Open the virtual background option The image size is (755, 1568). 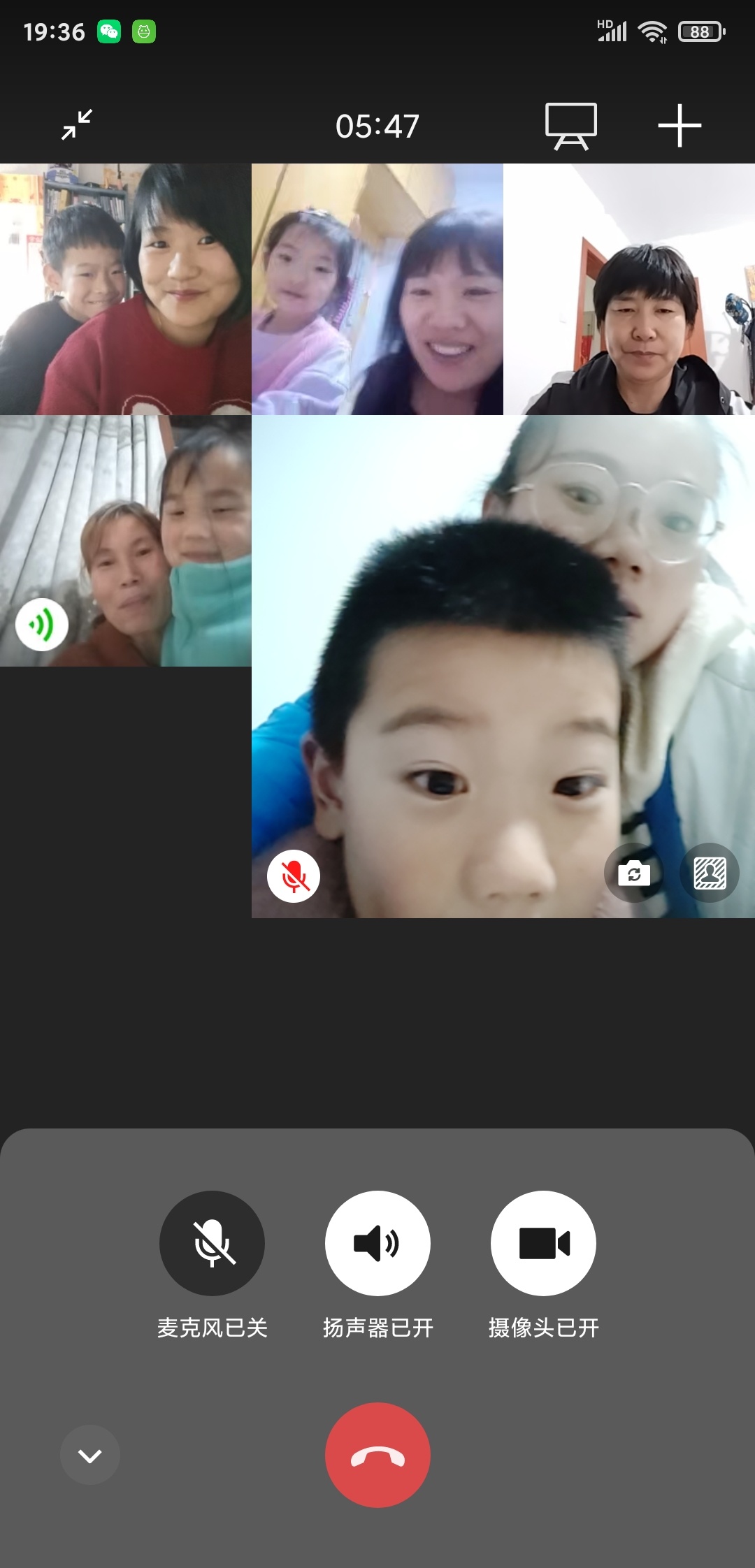710,873
